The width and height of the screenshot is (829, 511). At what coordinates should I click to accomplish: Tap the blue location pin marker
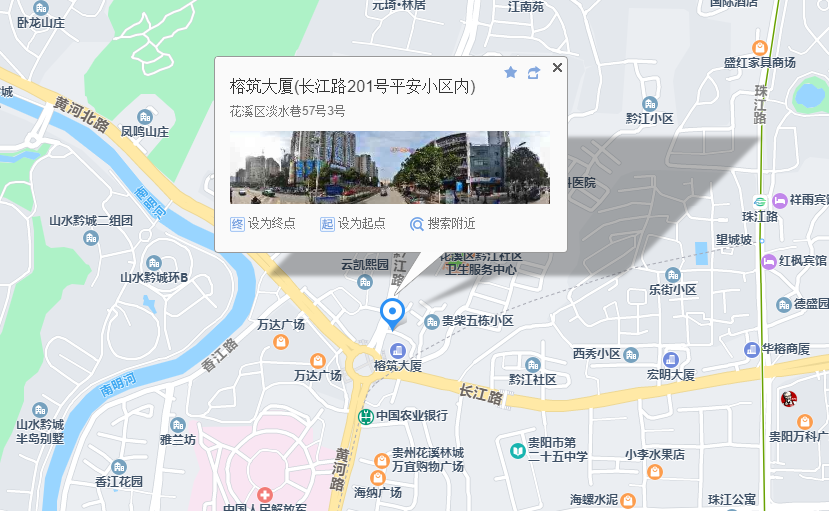(392, 313)
